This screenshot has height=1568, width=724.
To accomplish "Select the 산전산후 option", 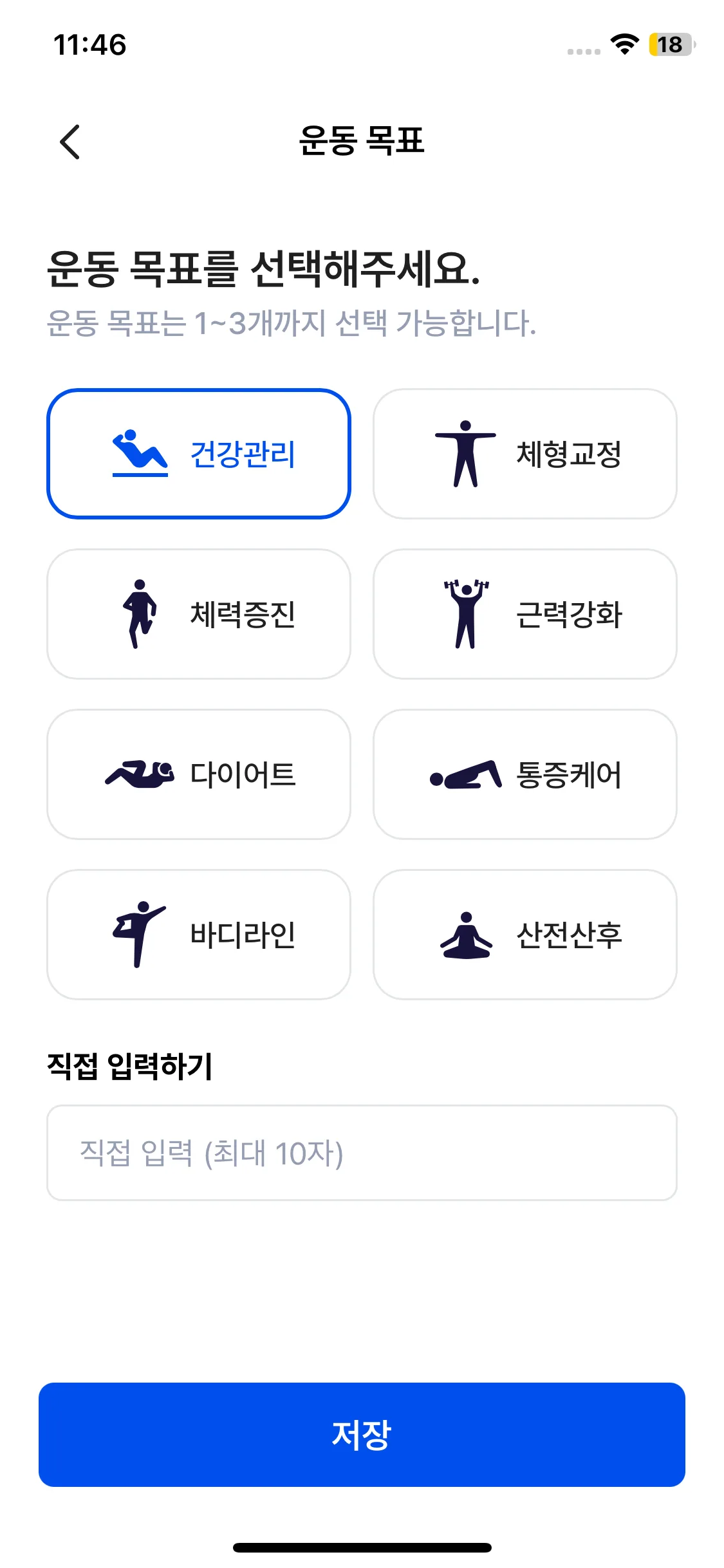I will coord(524,935).
